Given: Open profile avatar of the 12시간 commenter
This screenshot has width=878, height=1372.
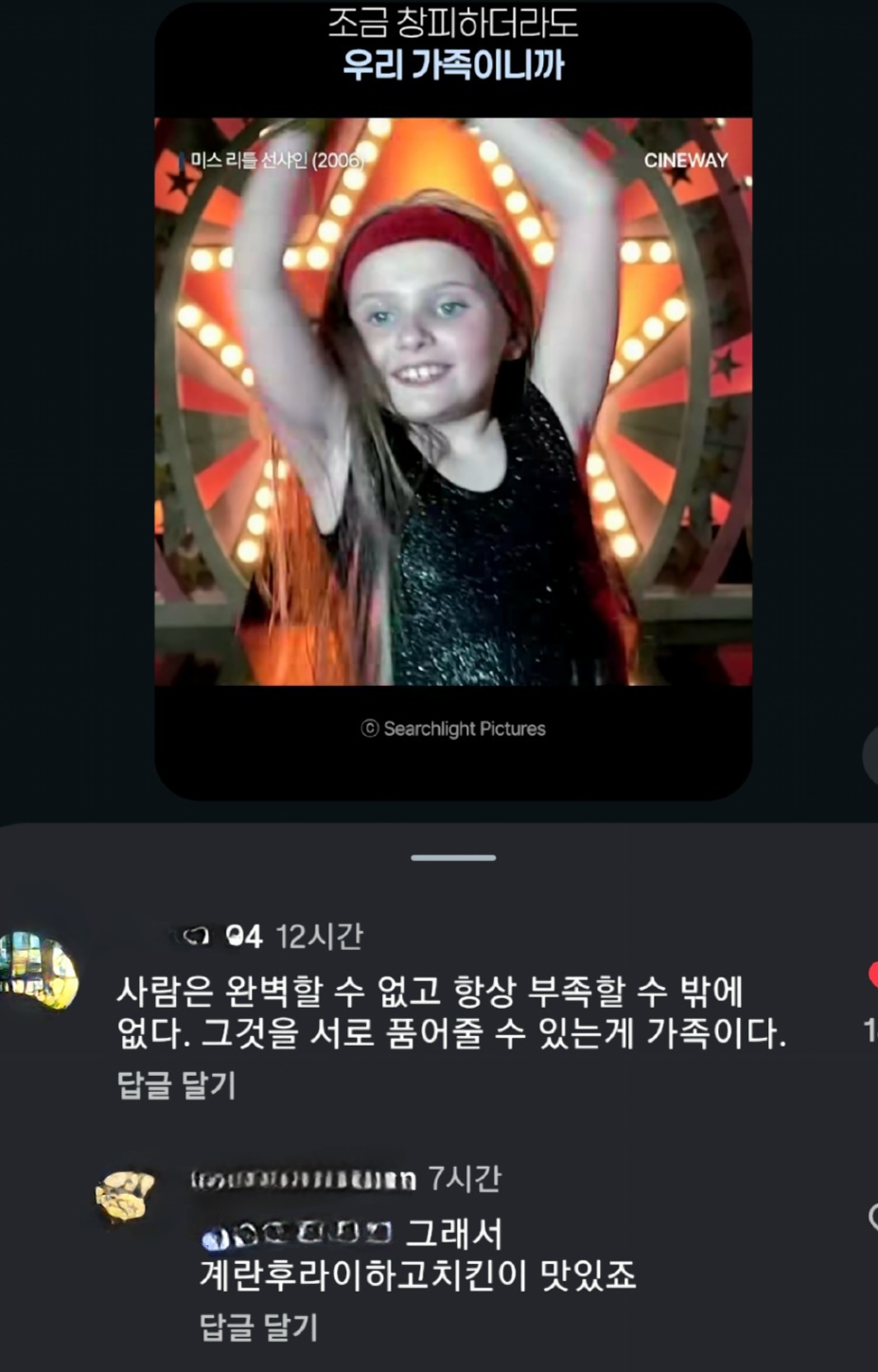Looking at the screenshot, I should pyautogui.click(x=38, y=970).
